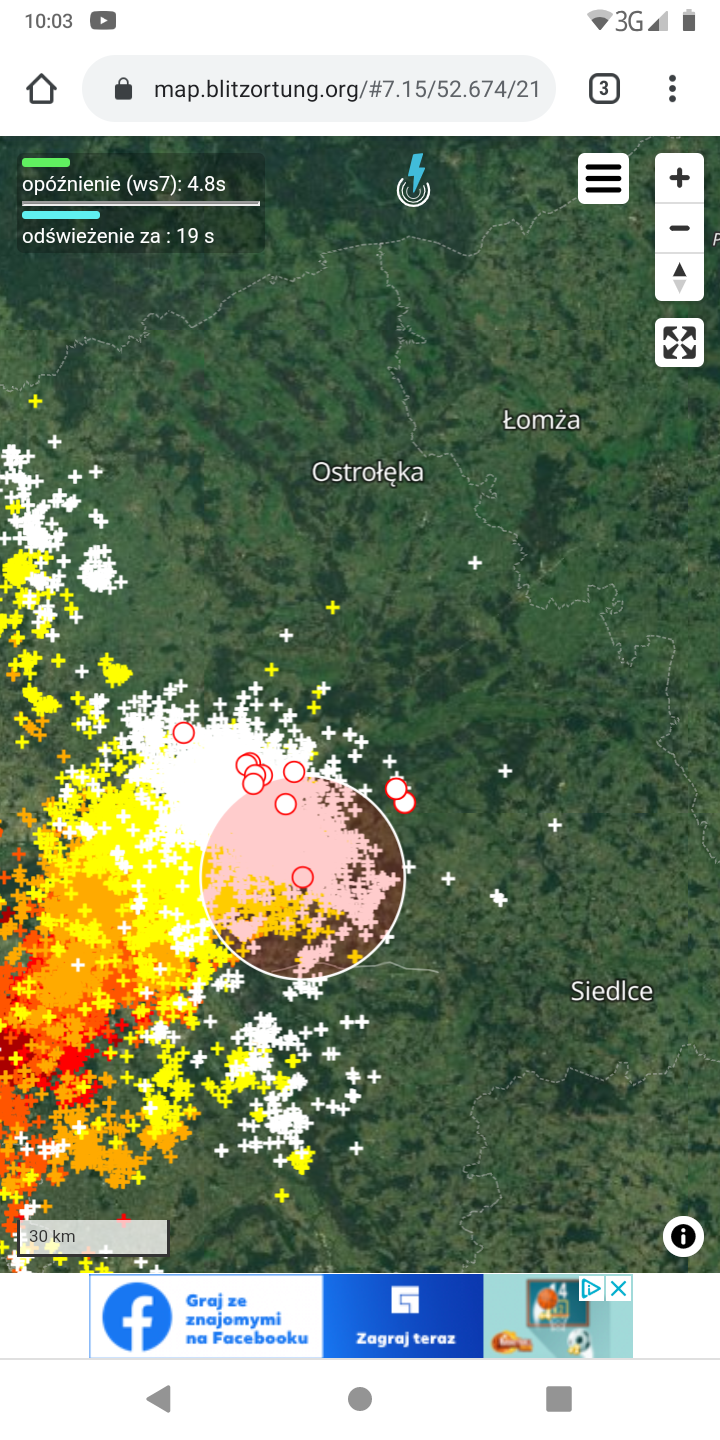
Task: Open the map's hamburger menu
Action: click(603, 179)
